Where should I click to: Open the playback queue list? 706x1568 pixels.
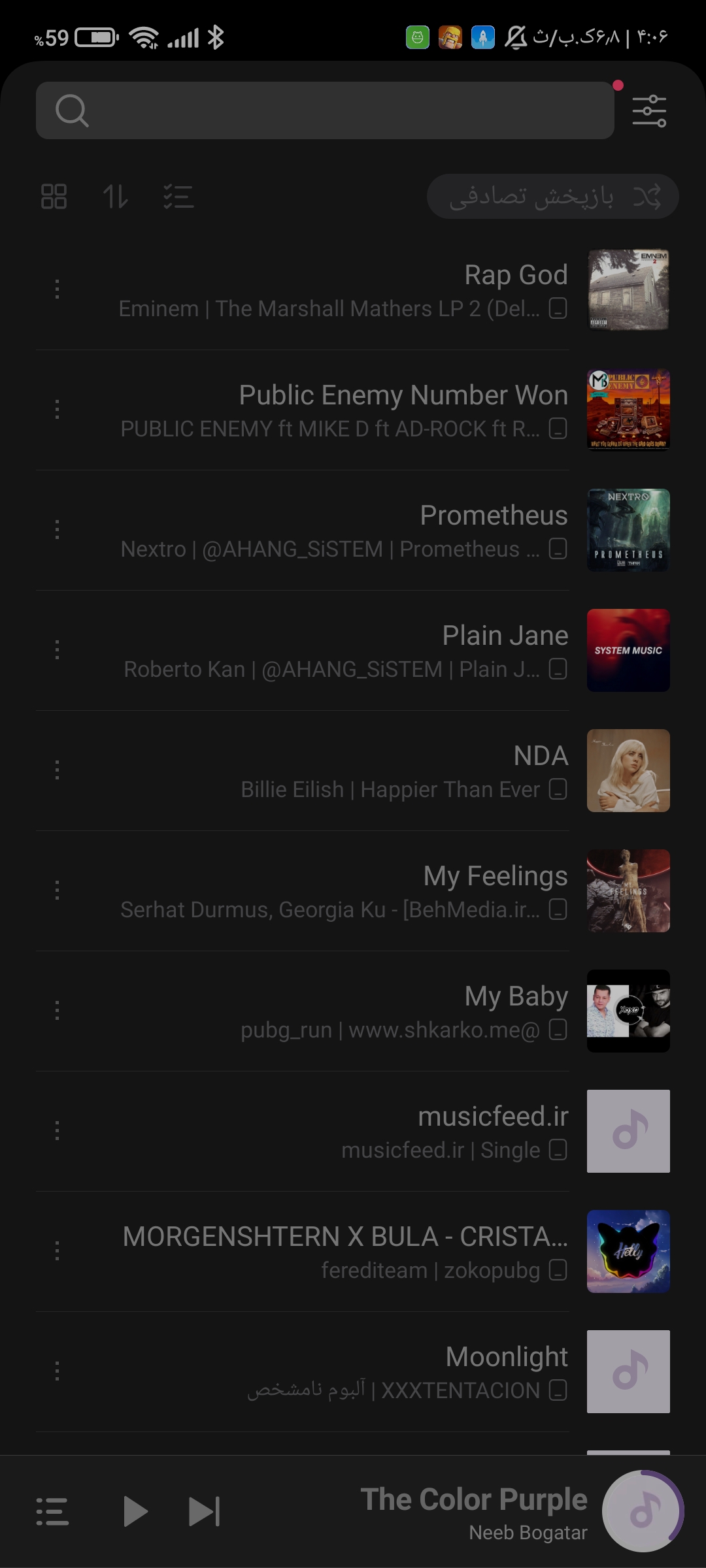pyautogui.click(x=52, y=1511)
